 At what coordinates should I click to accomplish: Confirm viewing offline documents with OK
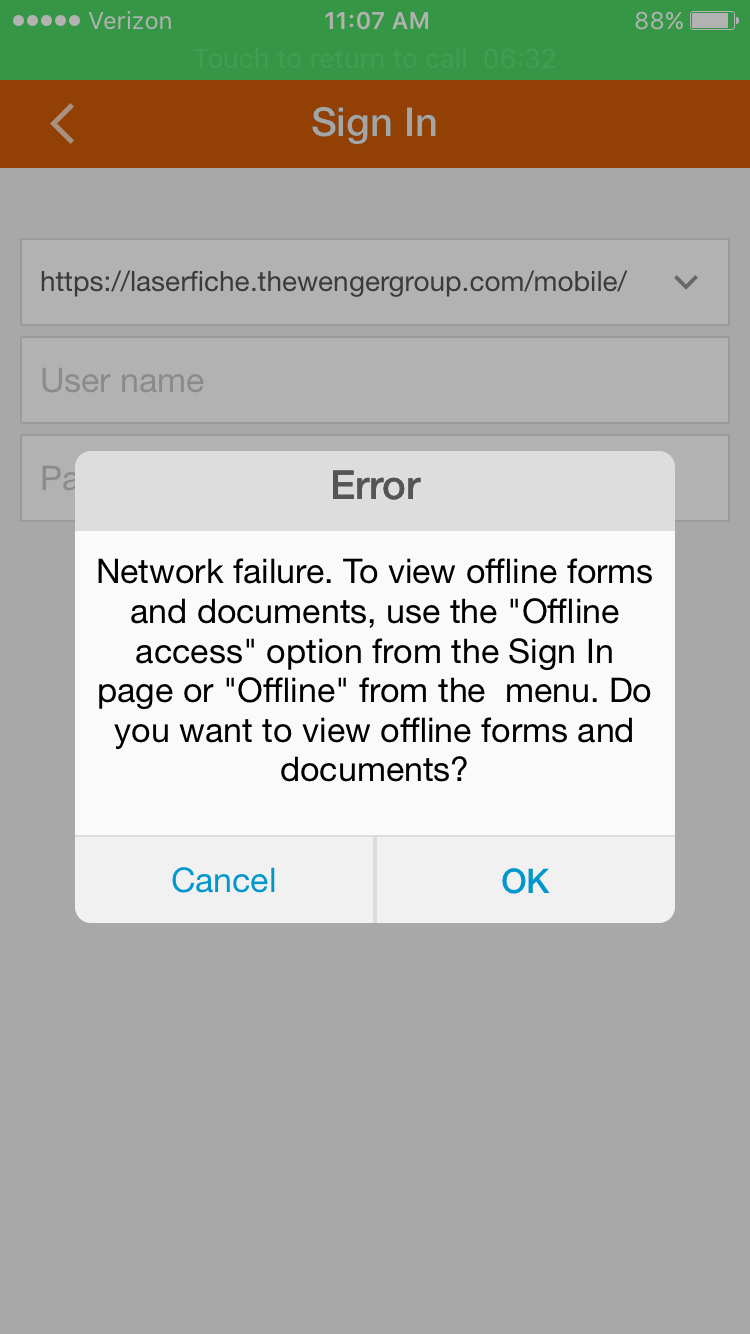click(x=525, y=880)
